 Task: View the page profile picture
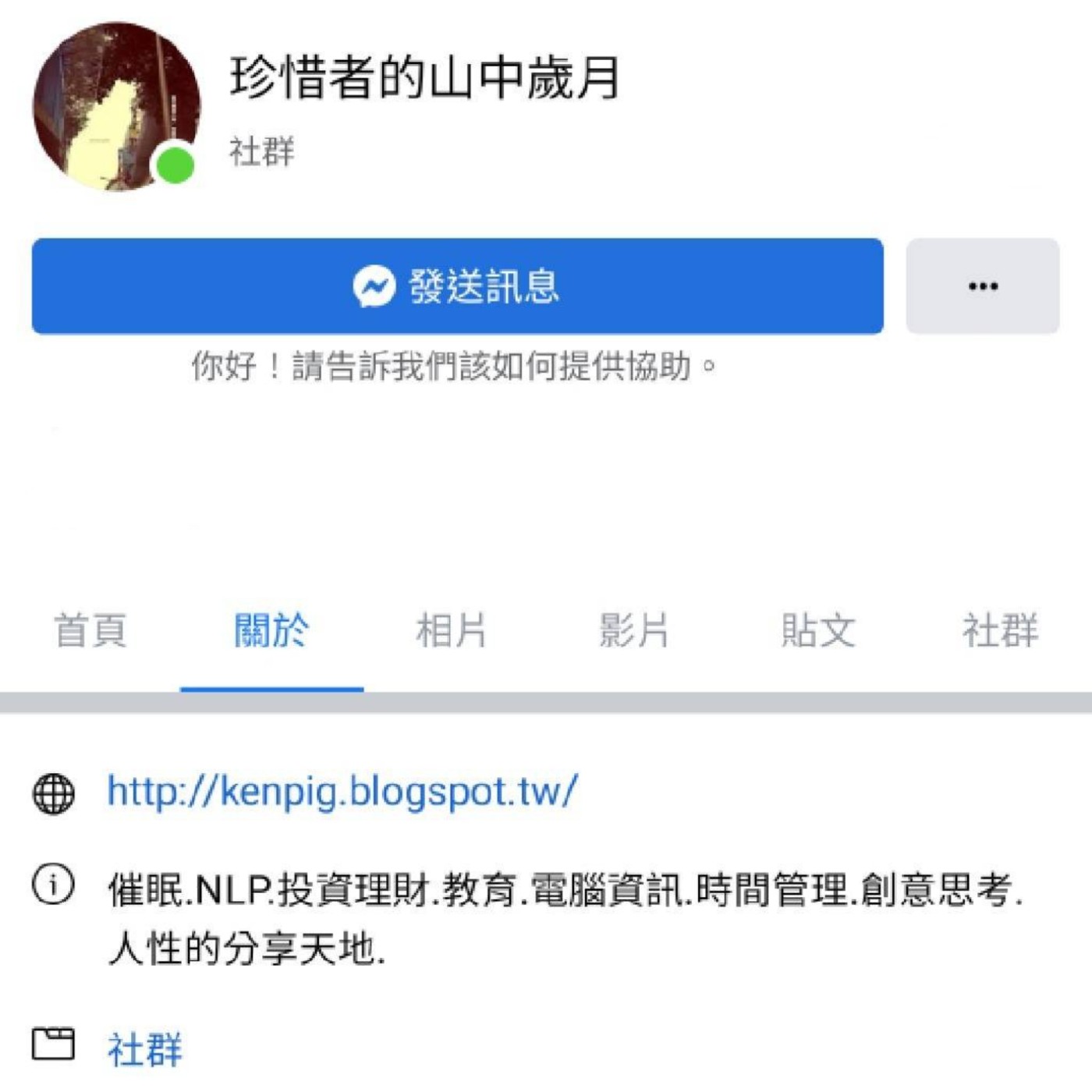tap(116, 107)
